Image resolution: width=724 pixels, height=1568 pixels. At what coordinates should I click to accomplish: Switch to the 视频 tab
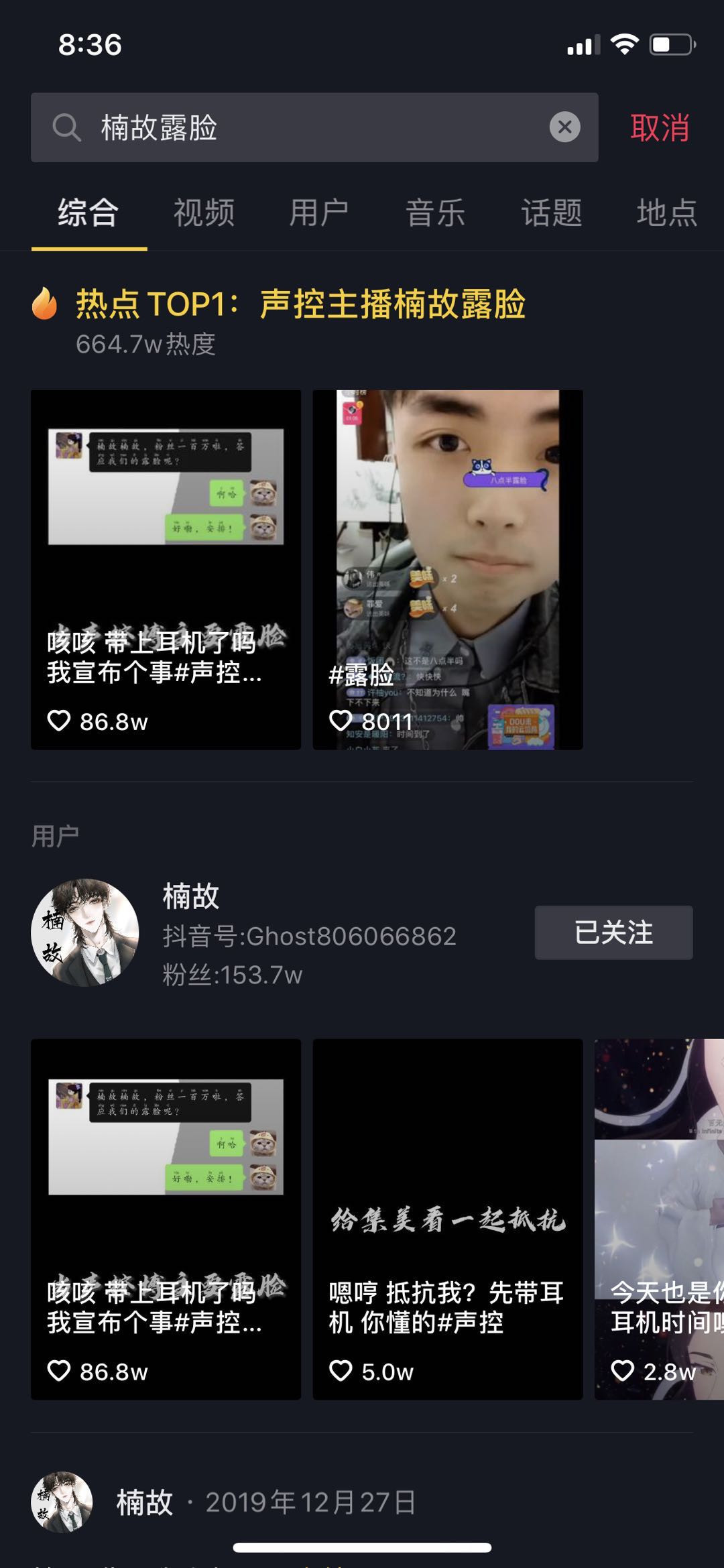[x=204, y=213]
